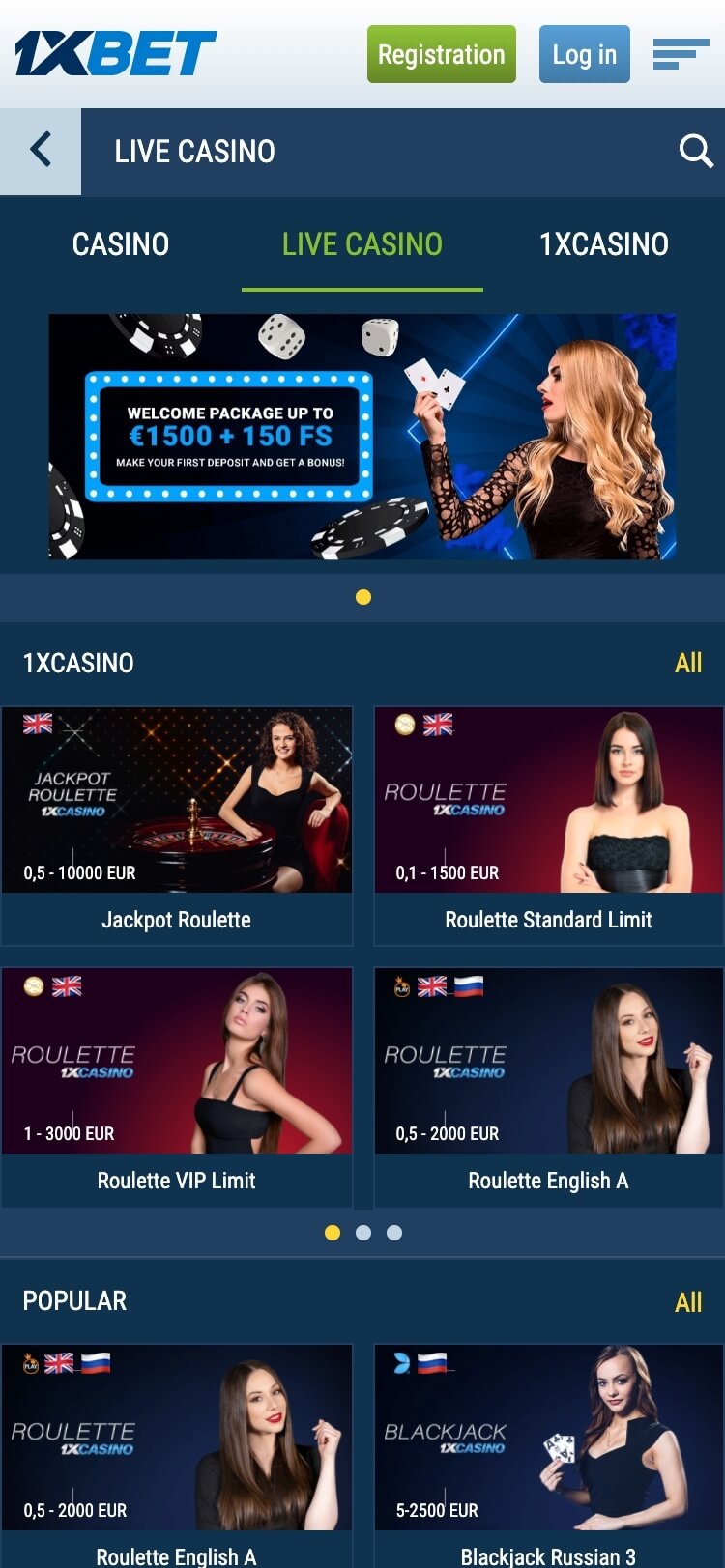Open the hamburger menu
725x1568 pixels.
tap(681, 54)
